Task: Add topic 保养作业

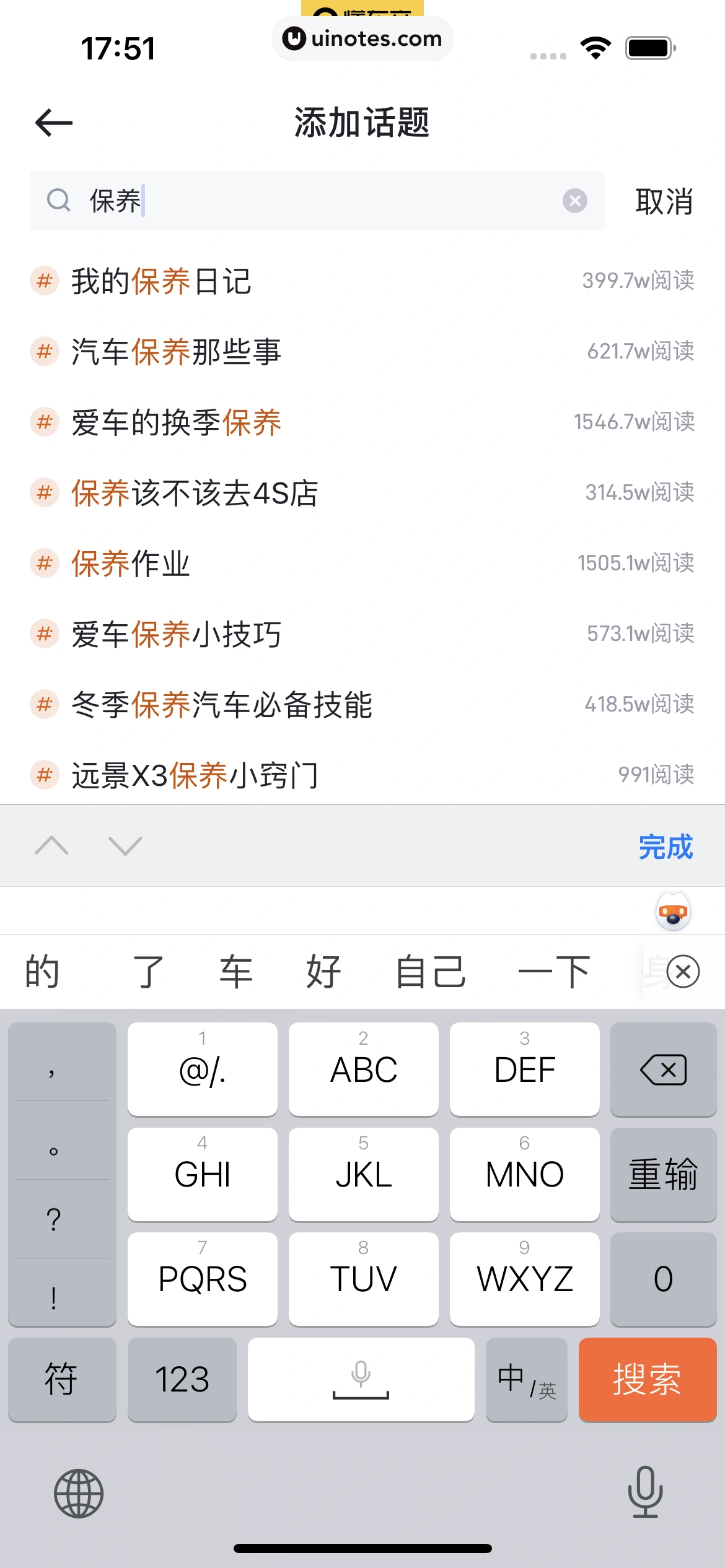Action: pos(130,564)
